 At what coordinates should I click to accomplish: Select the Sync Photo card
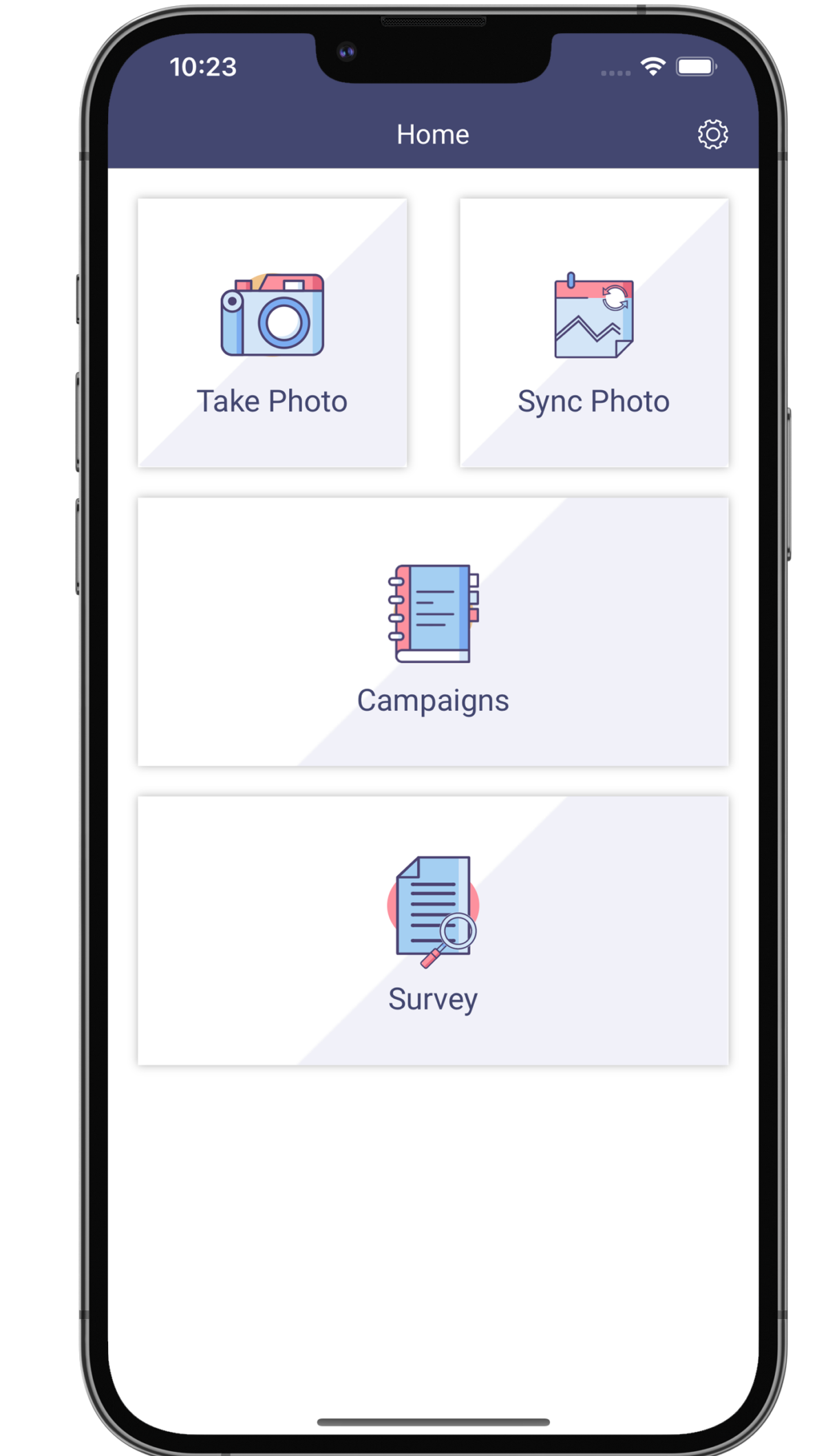(594, 333)
